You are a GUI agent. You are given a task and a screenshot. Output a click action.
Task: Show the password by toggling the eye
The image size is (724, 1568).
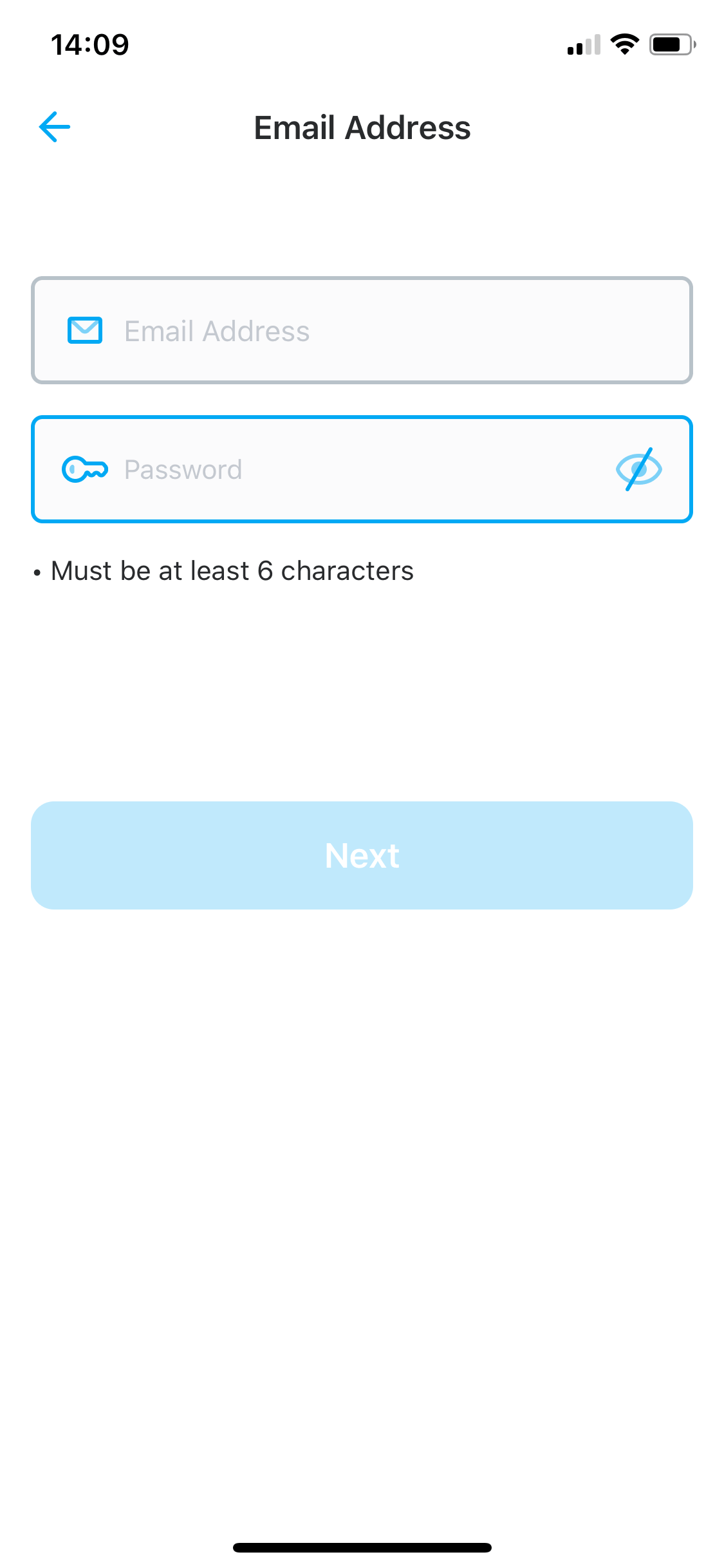pyautogui.click(x=639, y=469)
